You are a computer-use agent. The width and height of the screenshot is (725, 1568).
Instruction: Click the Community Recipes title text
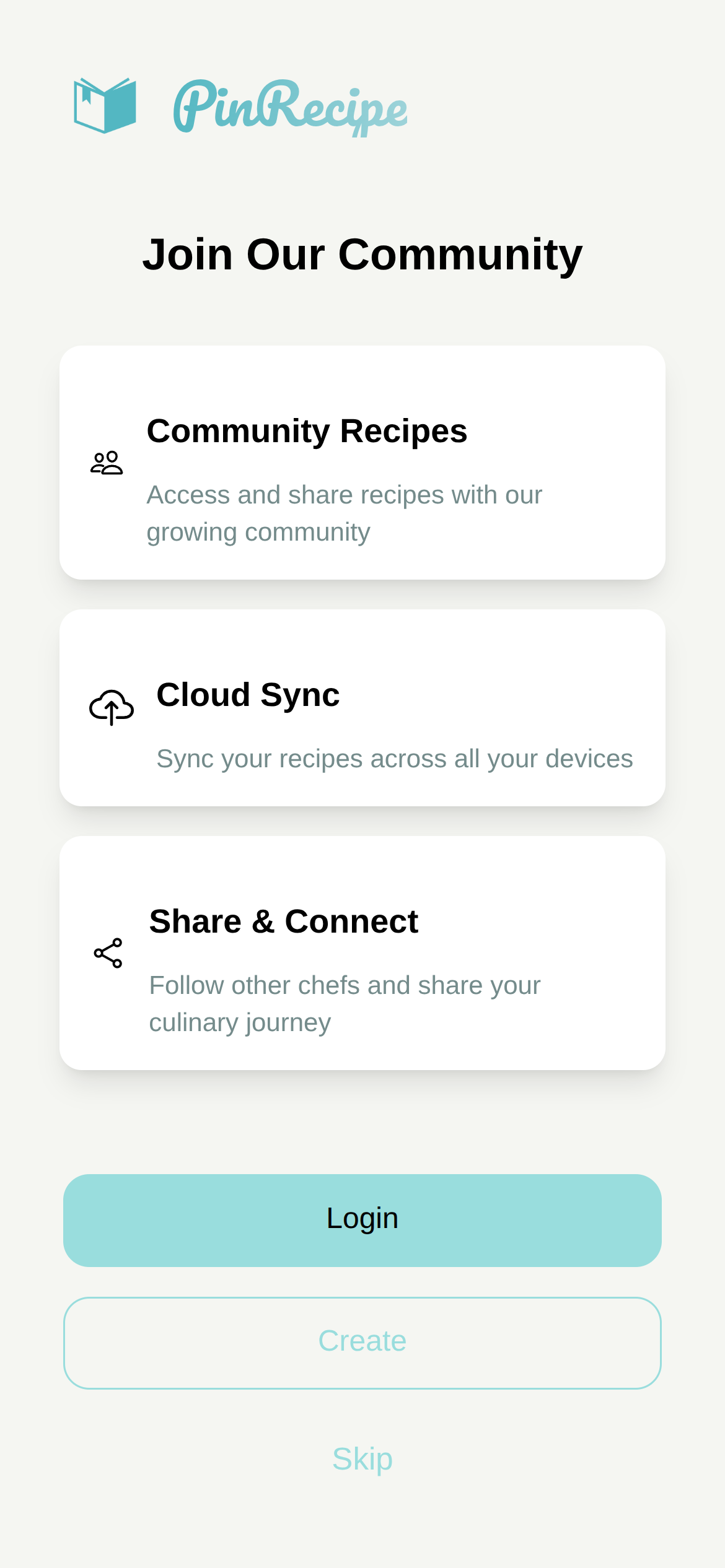307,432
